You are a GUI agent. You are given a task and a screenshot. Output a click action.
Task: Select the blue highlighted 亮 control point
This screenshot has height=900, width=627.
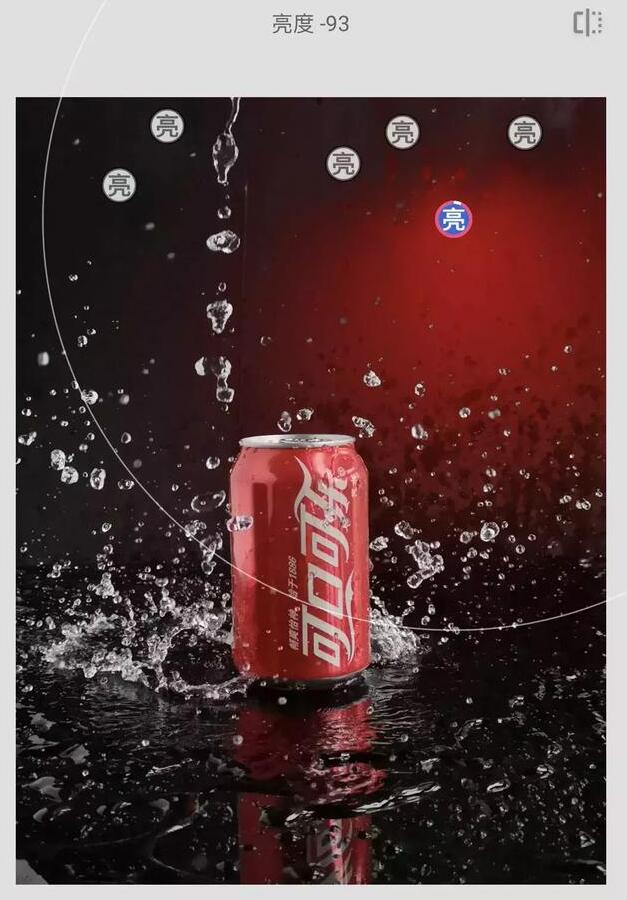point(453,219)
